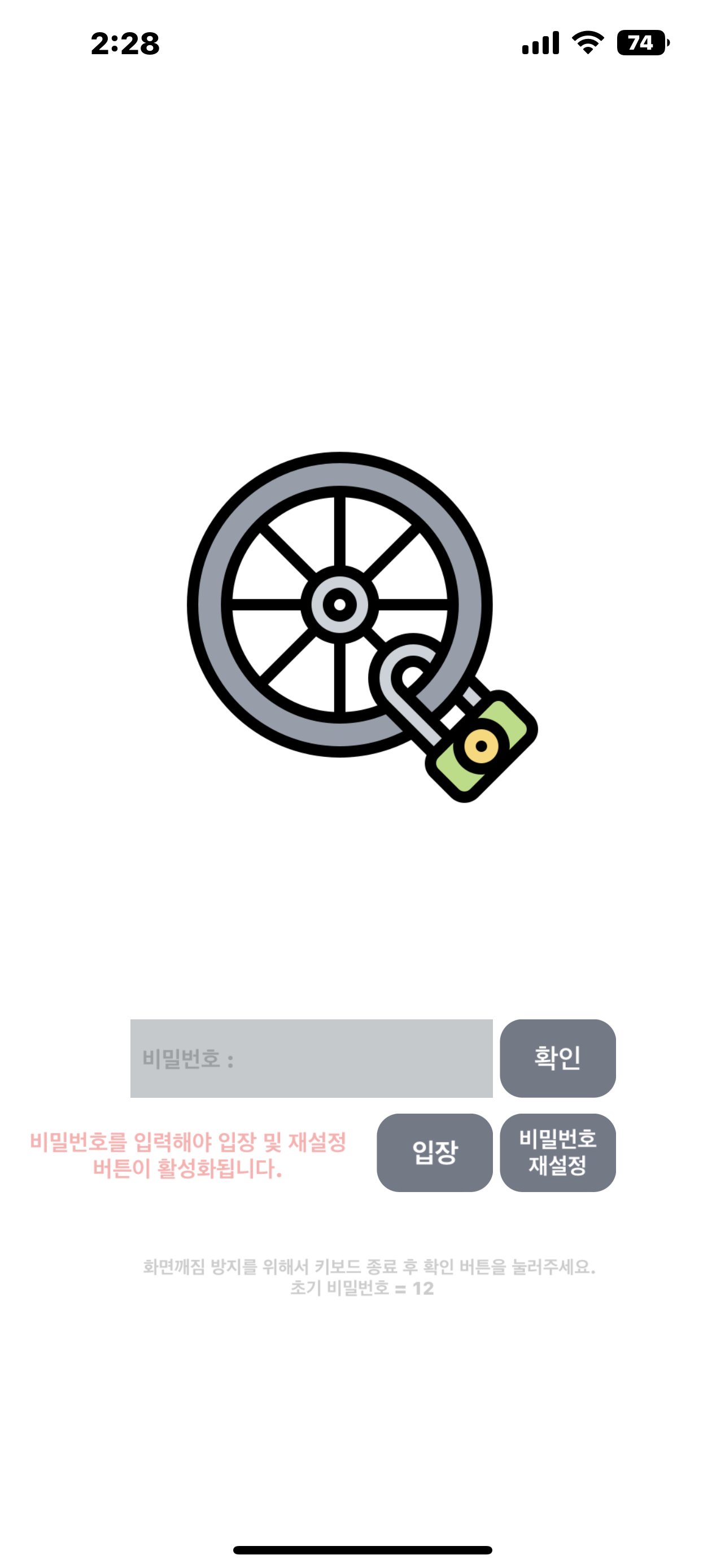Viewport: 725px width, 1568px height.
Task: Click the cellular signal strength icon
Action: [x=541, y=41]
